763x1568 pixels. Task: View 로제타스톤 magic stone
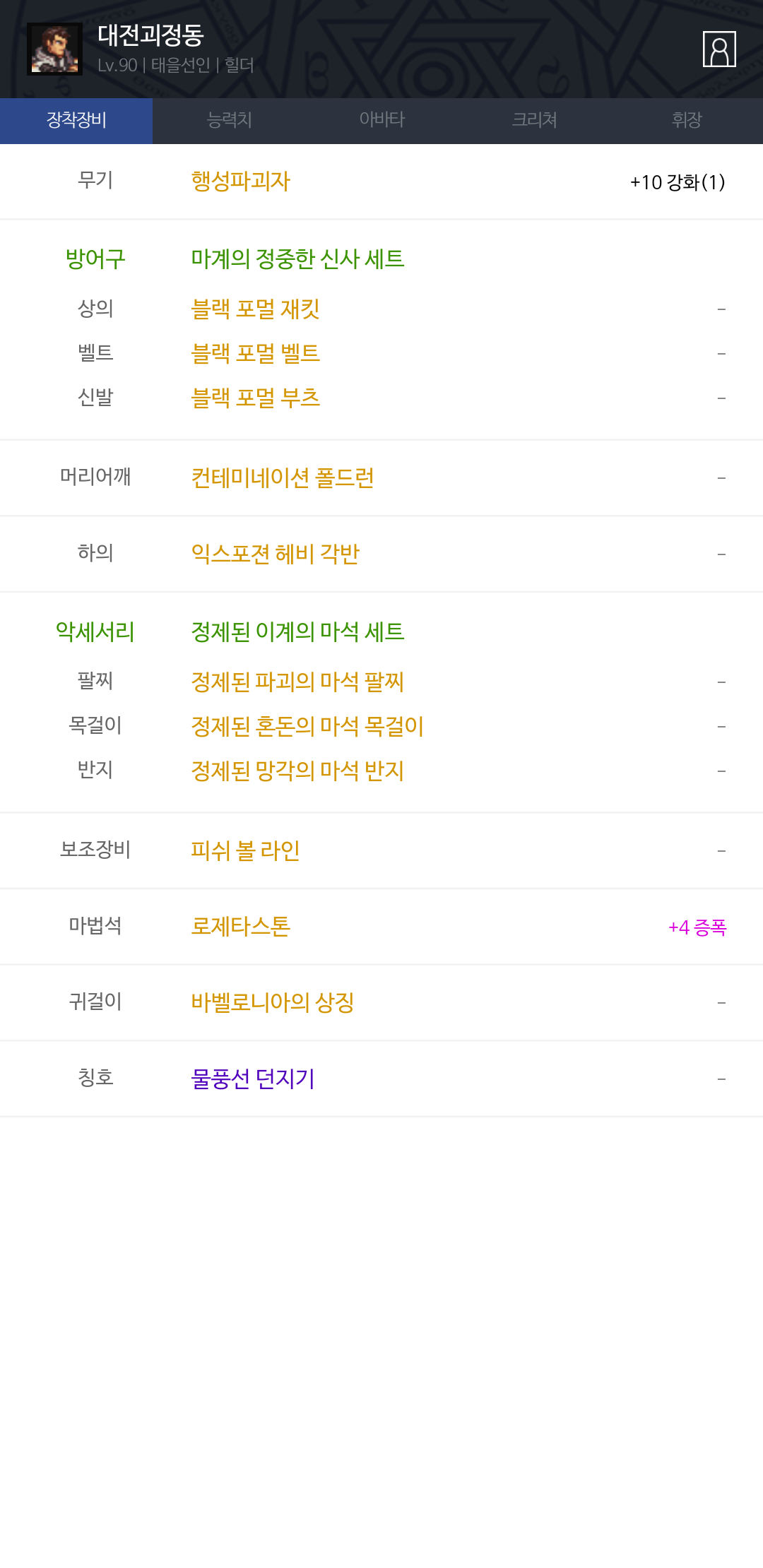240,927
